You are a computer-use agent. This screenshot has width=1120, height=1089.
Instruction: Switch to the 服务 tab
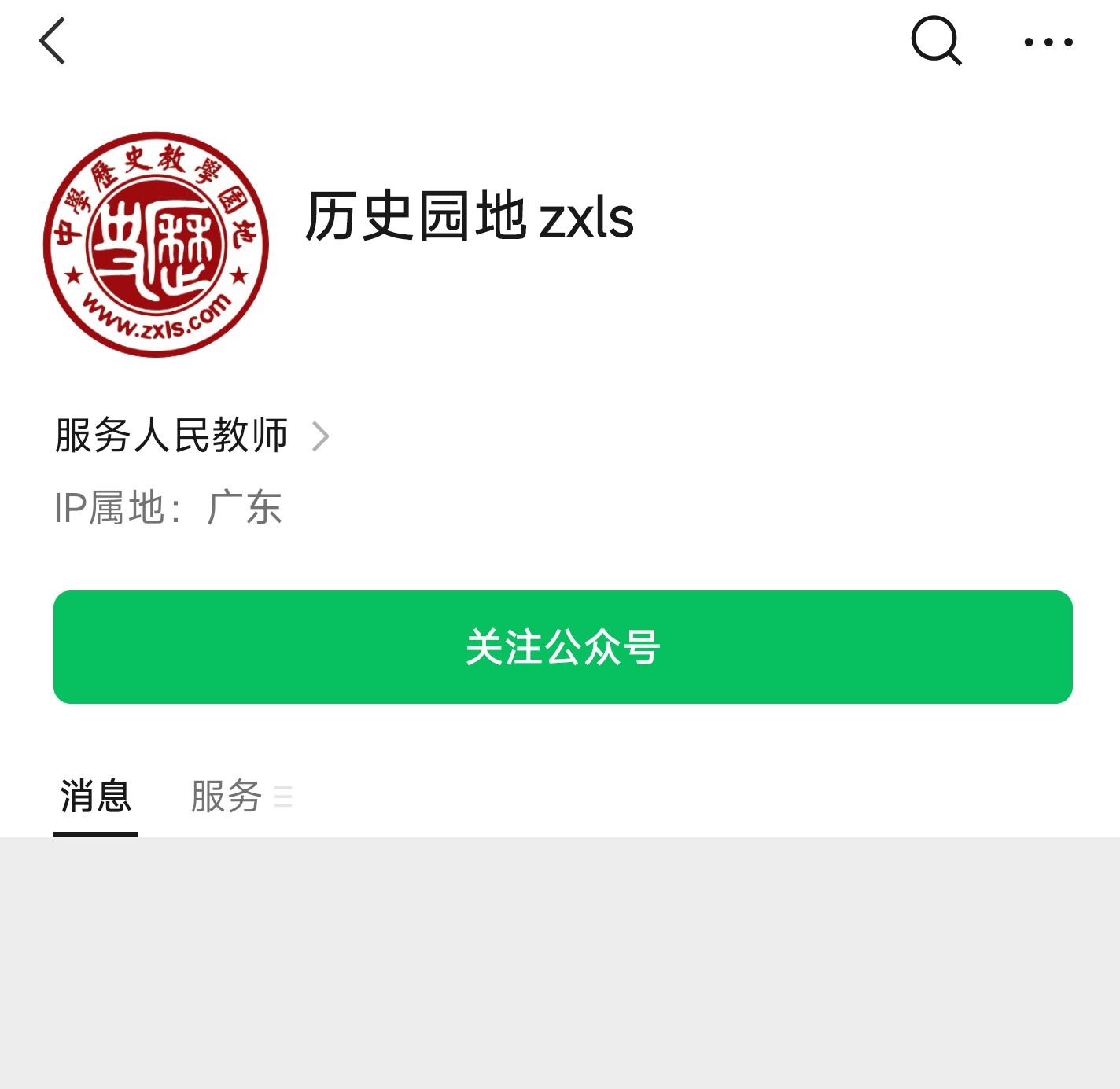[228, 797]
